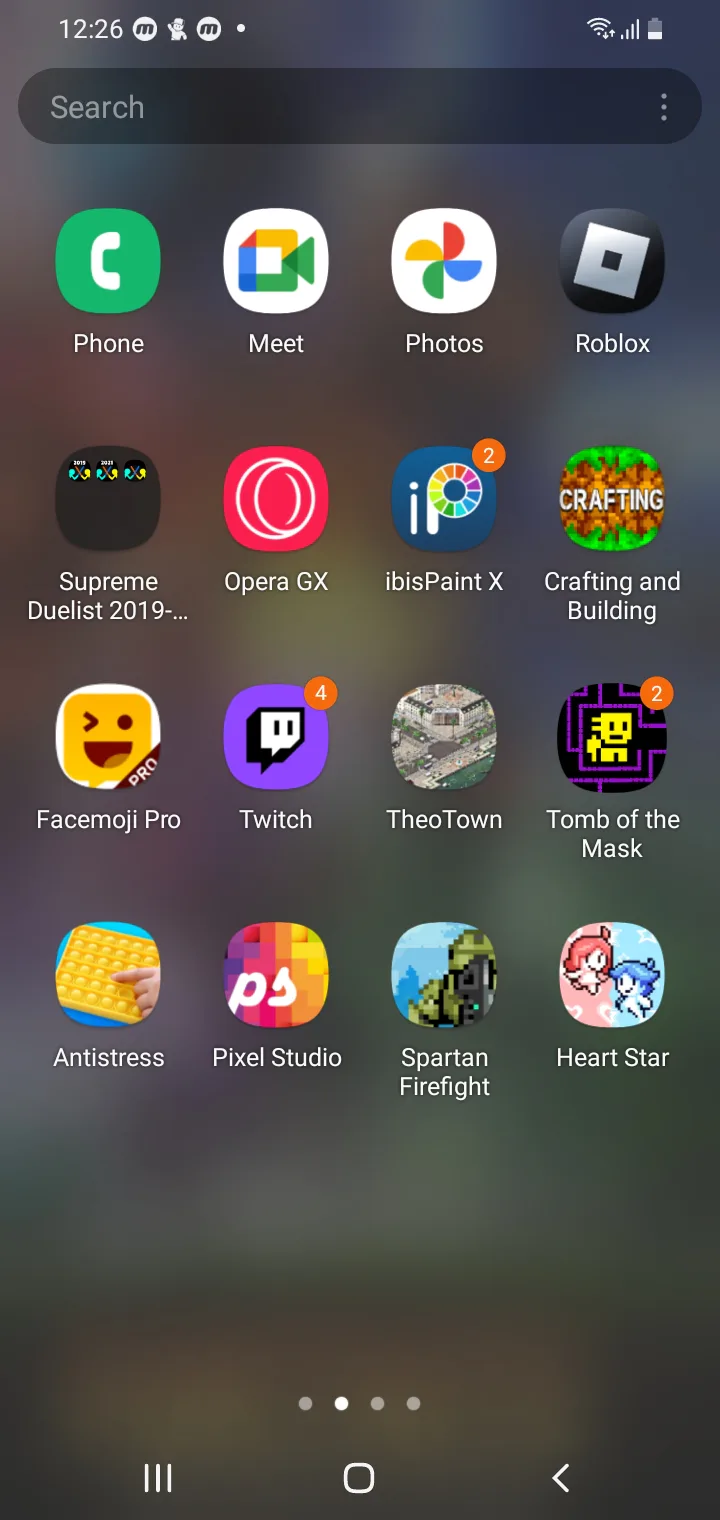Open Spartan Firefight
This screenshot has width=720, height=1520.
(x=444, y=976)
